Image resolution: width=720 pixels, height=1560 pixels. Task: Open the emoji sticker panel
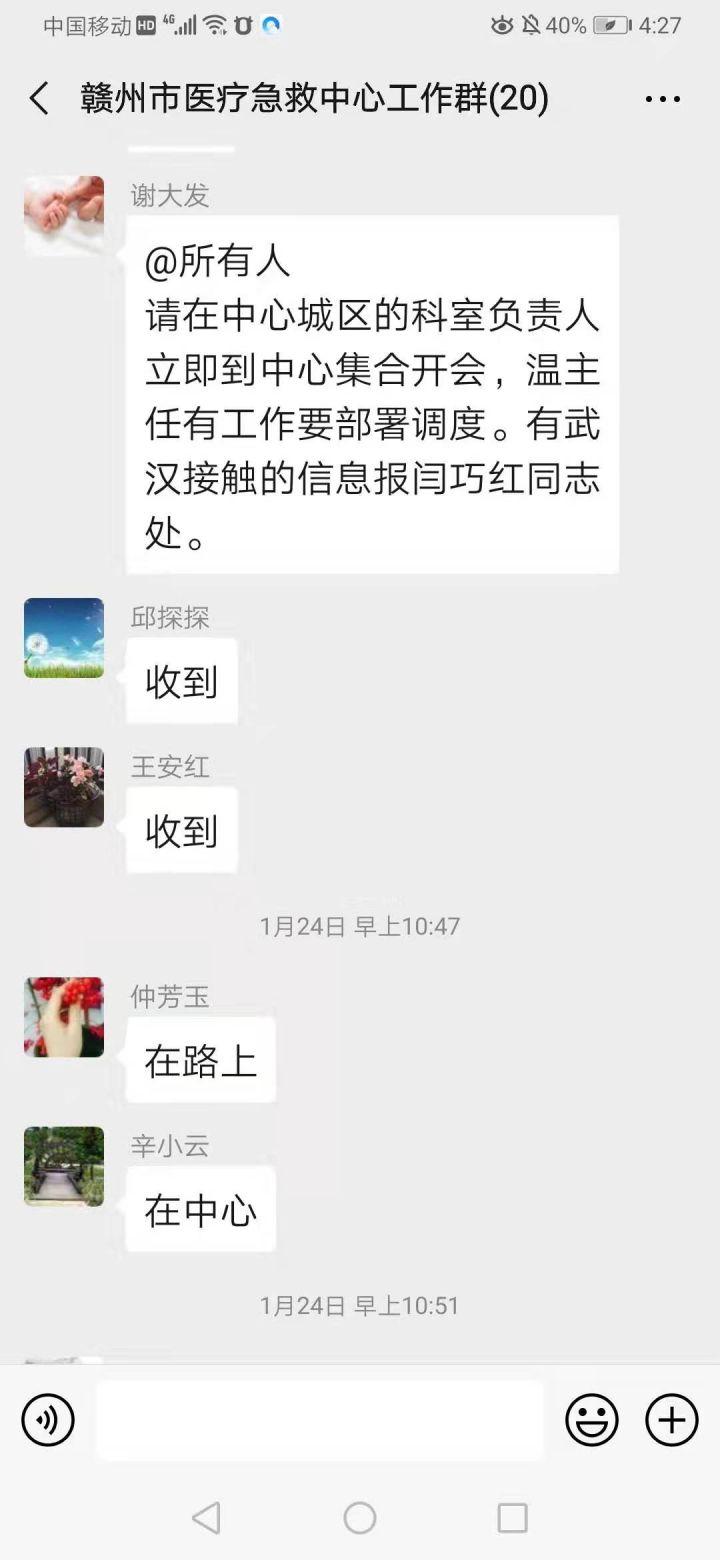tap(592, 1419)
